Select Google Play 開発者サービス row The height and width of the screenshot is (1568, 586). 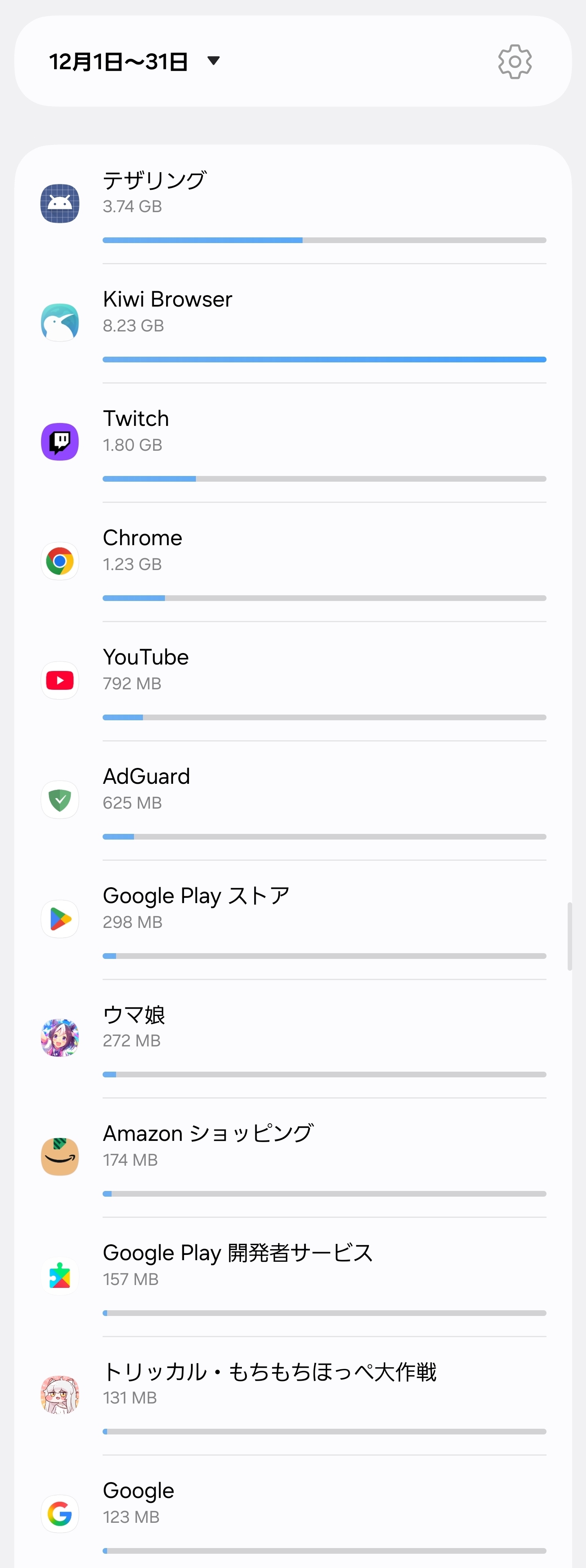pos(293,1277)
